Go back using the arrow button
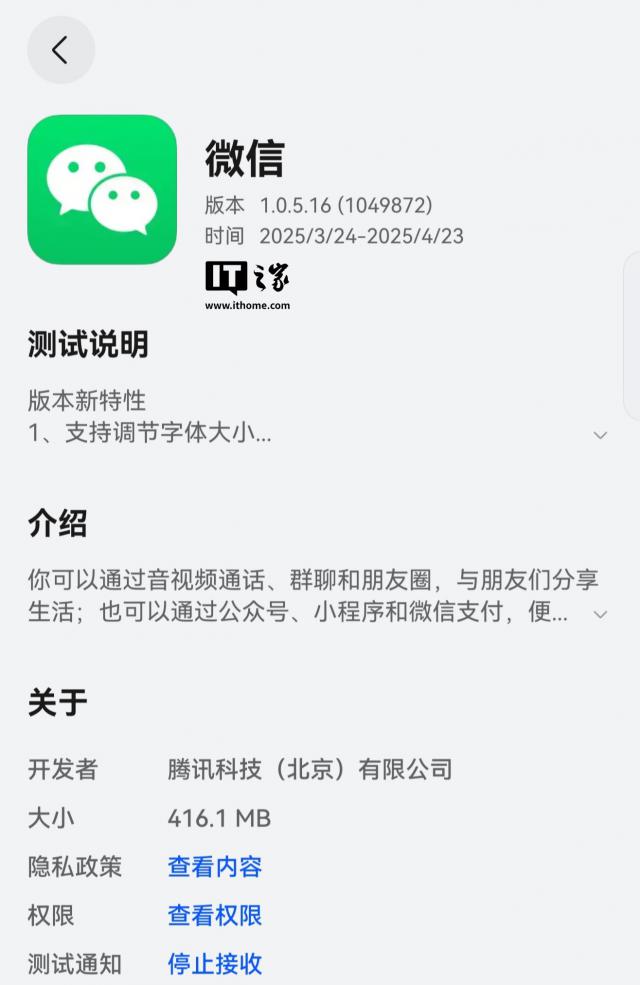The width and height of the screenshot is (640, 985). click(60, 50)
